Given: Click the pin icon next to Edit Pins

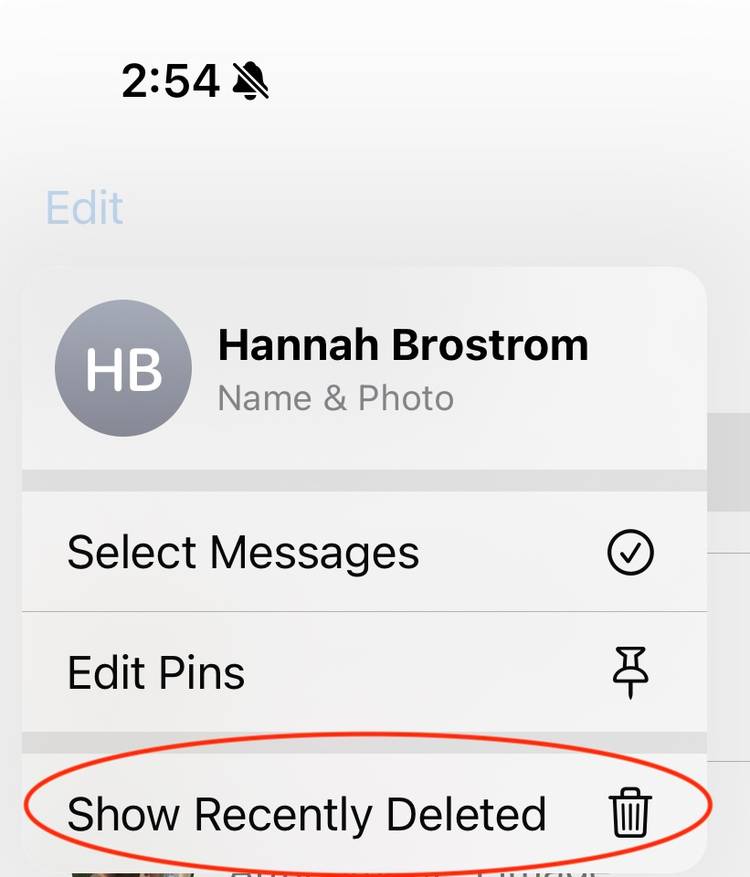Looking at the screenshot, I should 632,672.
